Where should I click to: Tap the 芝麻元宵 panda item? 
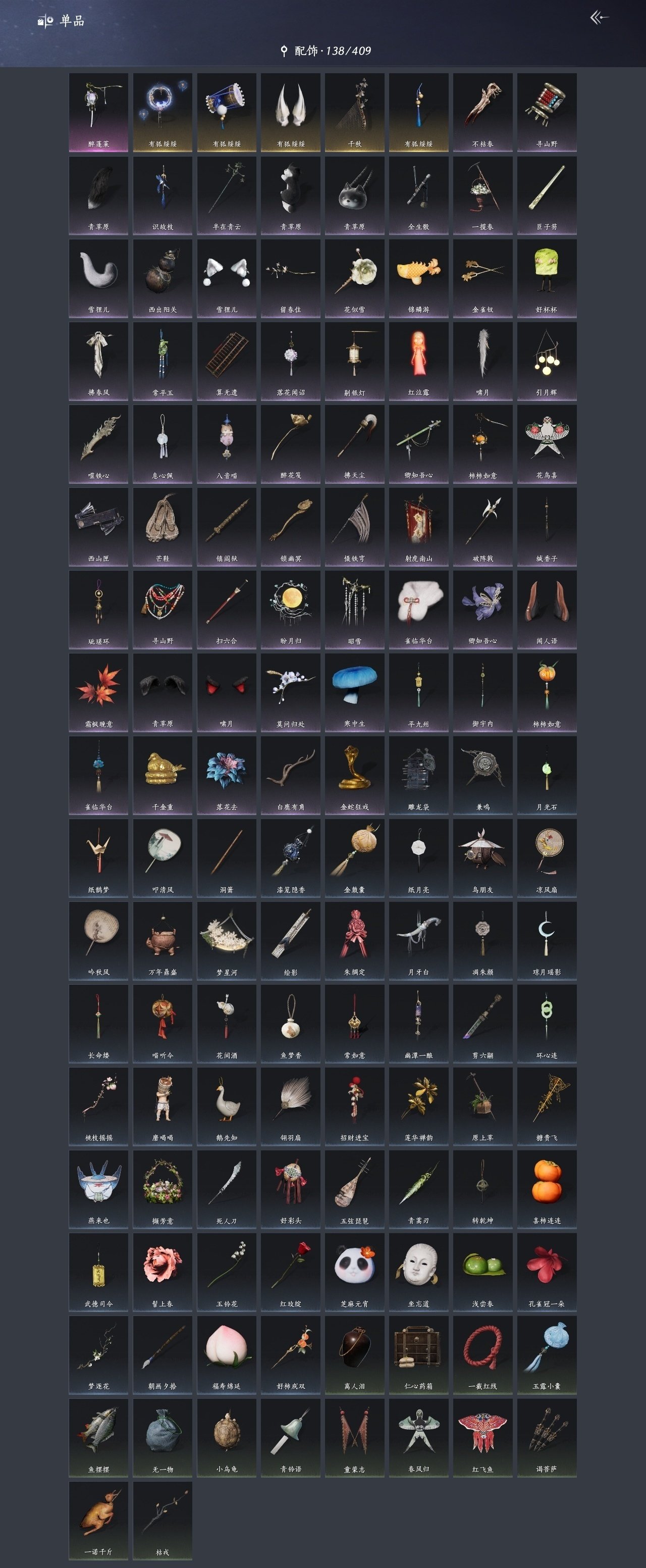[355, 1272]
